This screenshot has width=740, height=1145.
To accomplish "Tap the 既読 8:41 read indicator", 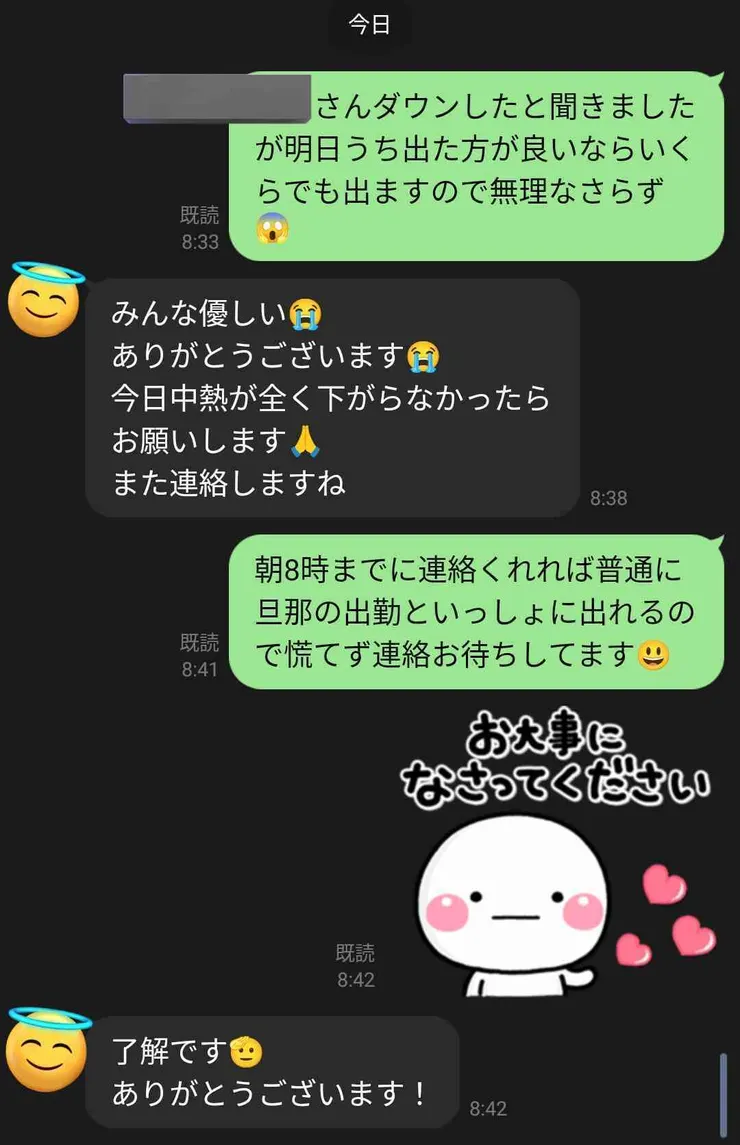I will pos(201,655).
